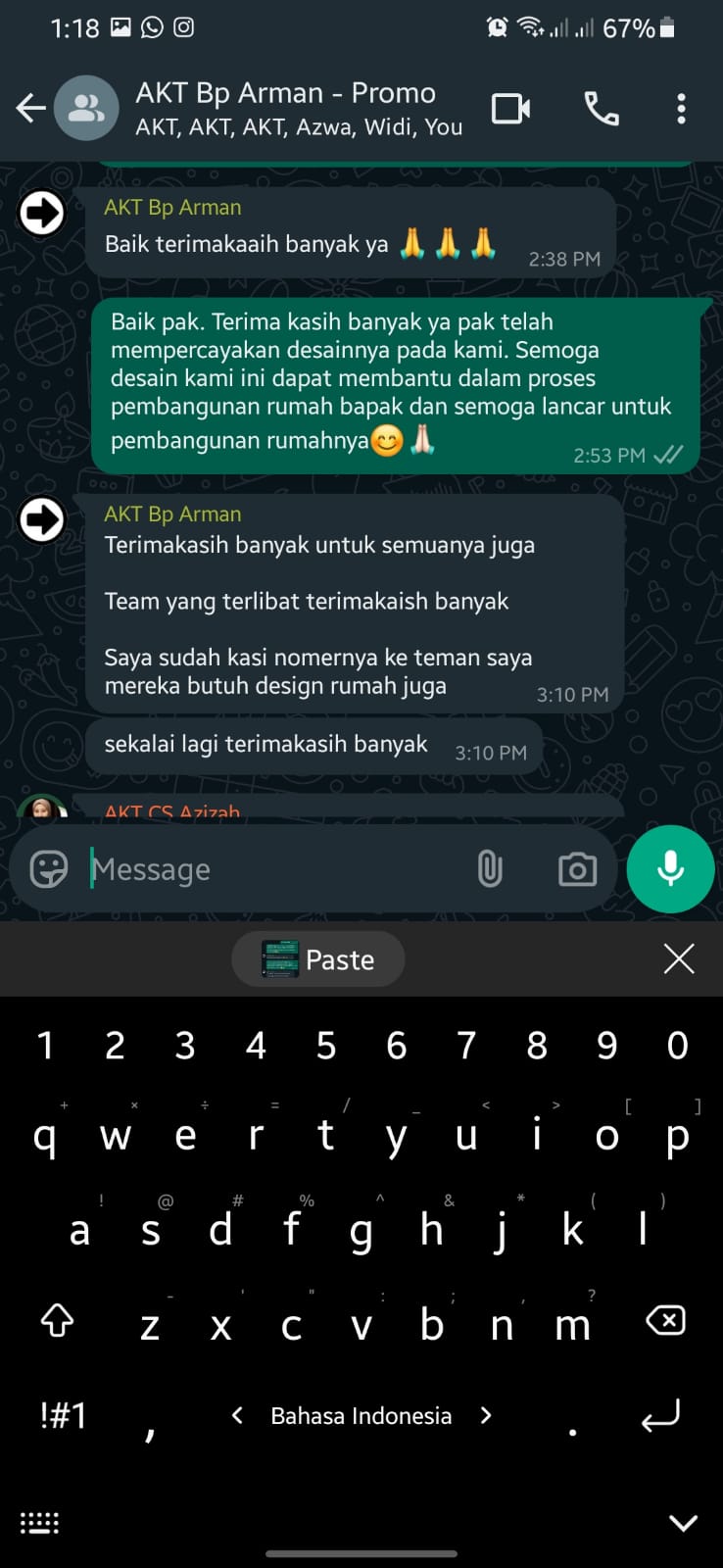
Task: Toggle the Shift key on the keyboard
Action: tap(56, 1320)
